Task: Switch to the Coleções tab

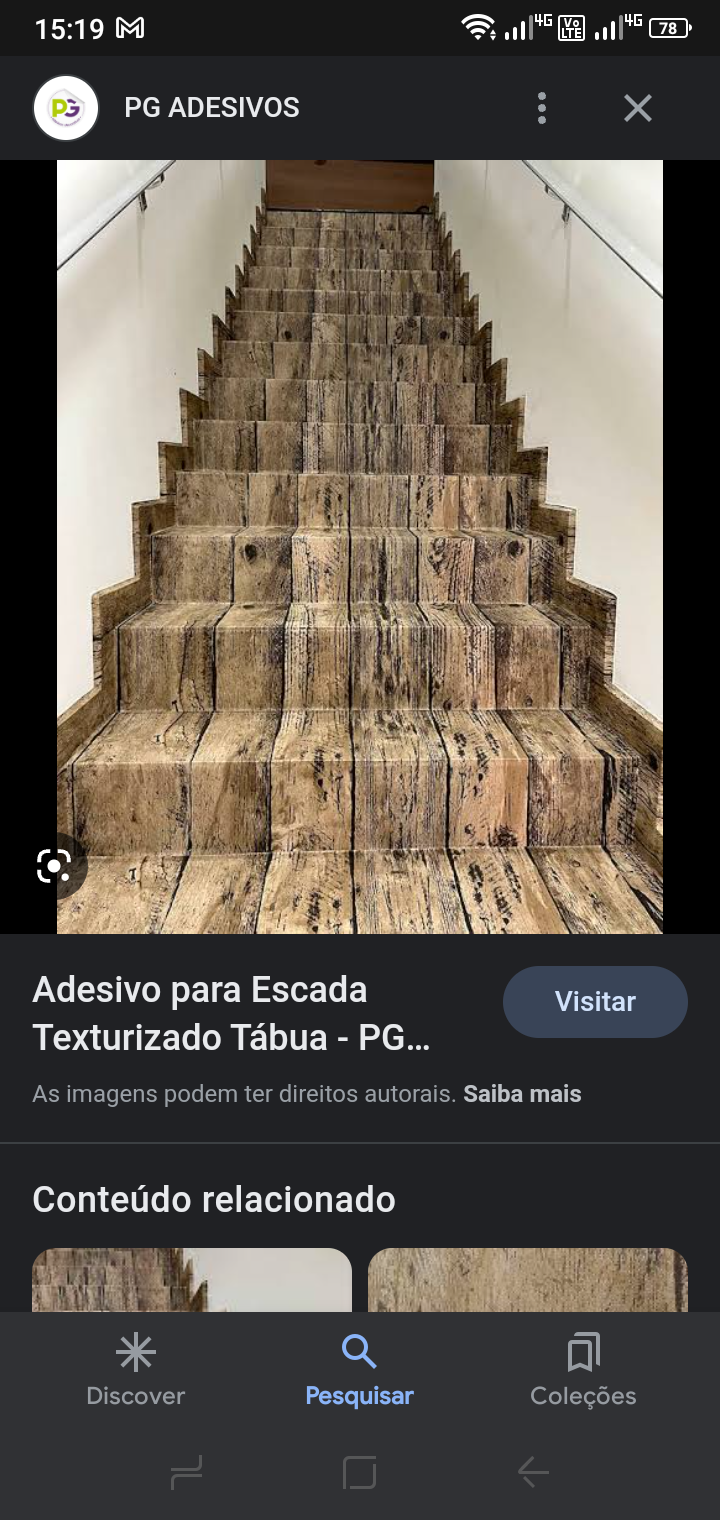Action: pyautogui.click(x=583, y=1372)
